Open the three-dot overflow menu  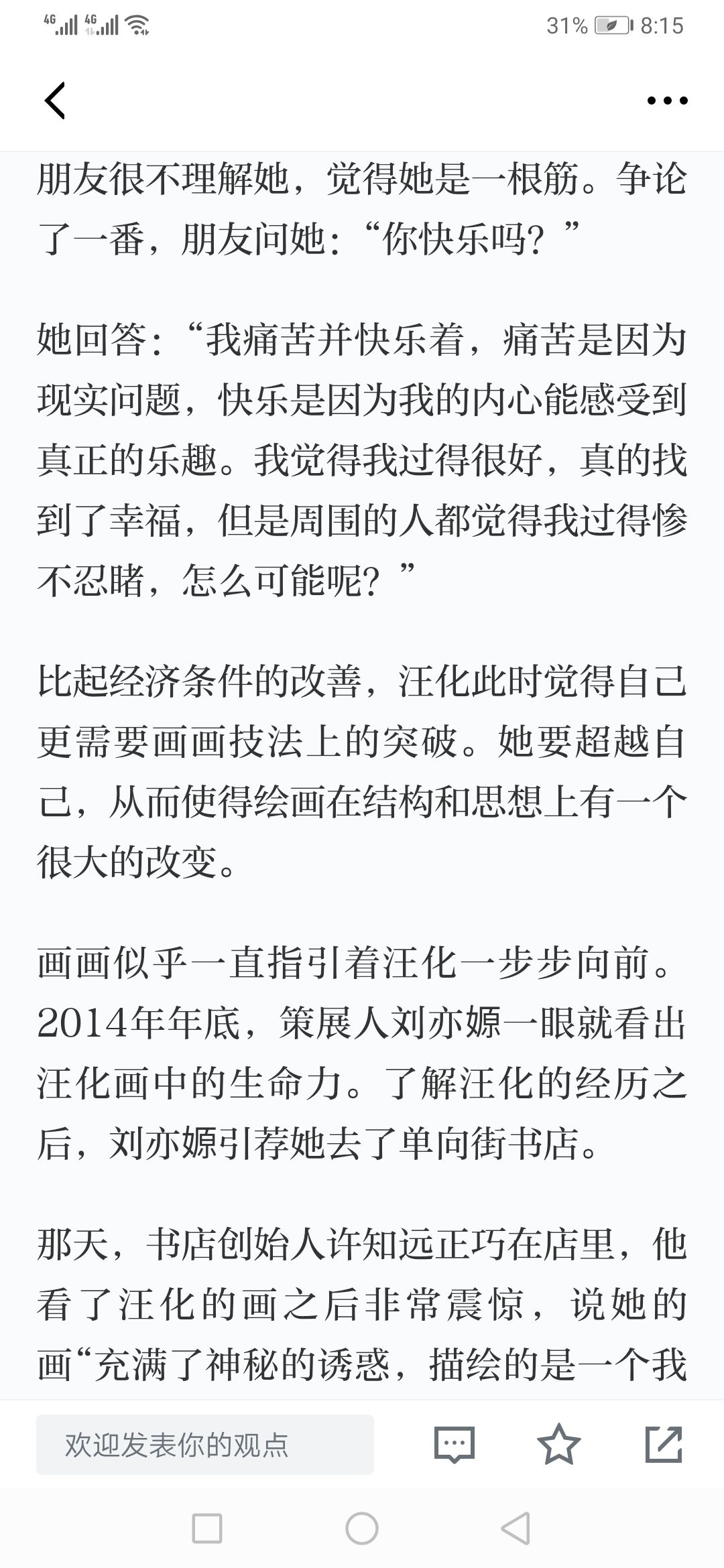[667, 101]
